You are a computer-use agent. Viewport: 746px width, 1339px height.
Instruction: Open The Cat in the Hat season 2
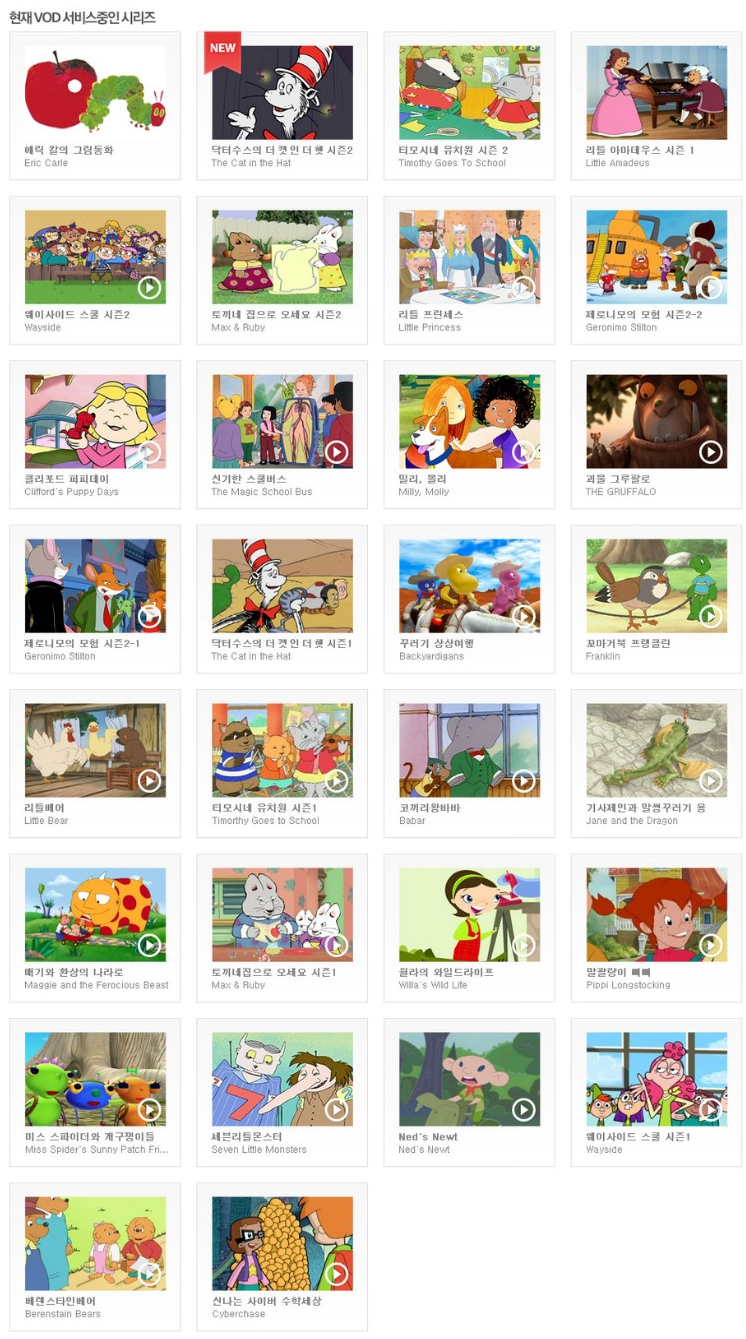click(x=282, y=92)
